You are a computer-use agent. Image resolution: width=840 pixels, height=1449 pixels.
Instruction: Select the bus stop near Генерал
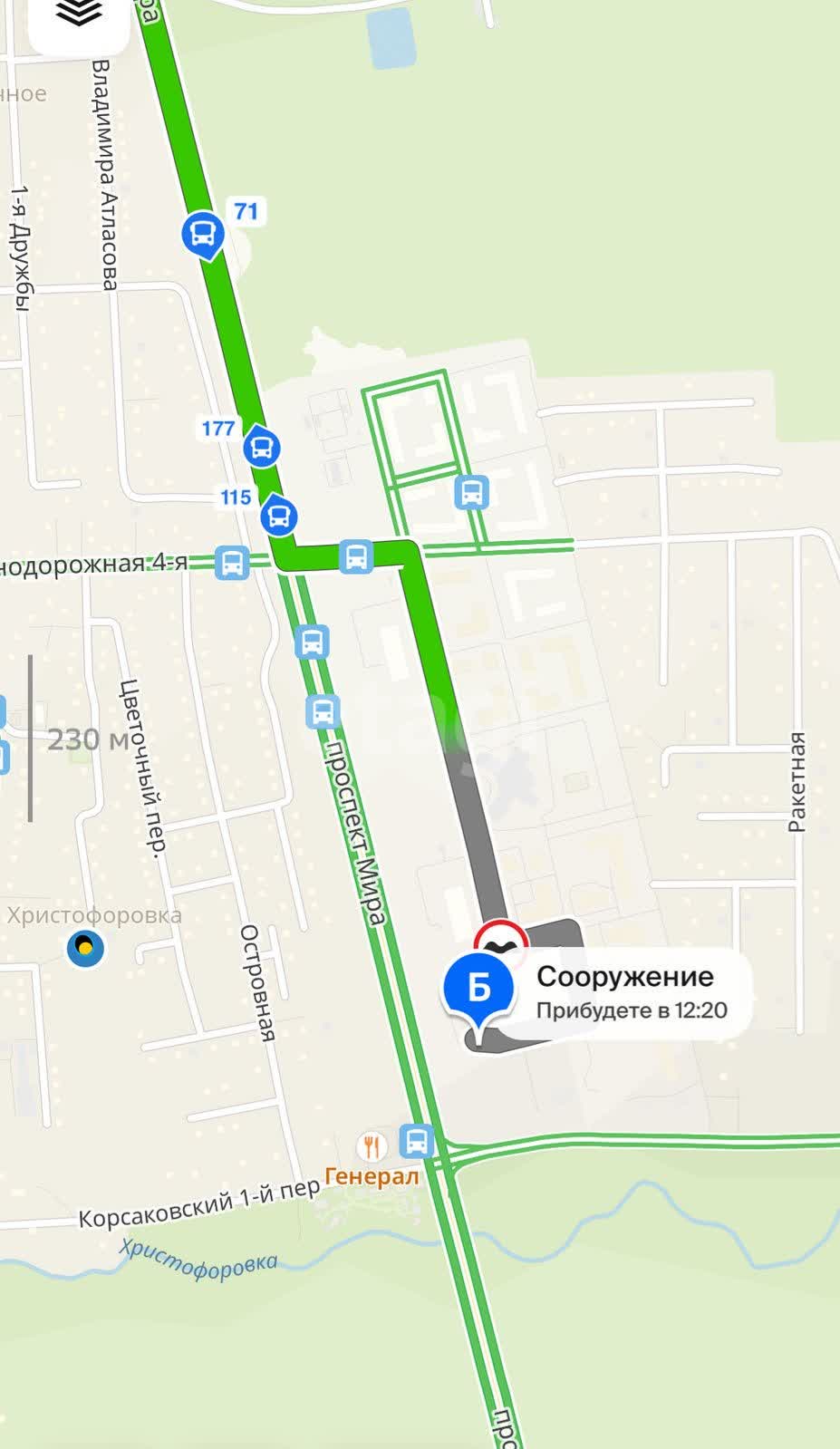click(x=417, y=1141)
